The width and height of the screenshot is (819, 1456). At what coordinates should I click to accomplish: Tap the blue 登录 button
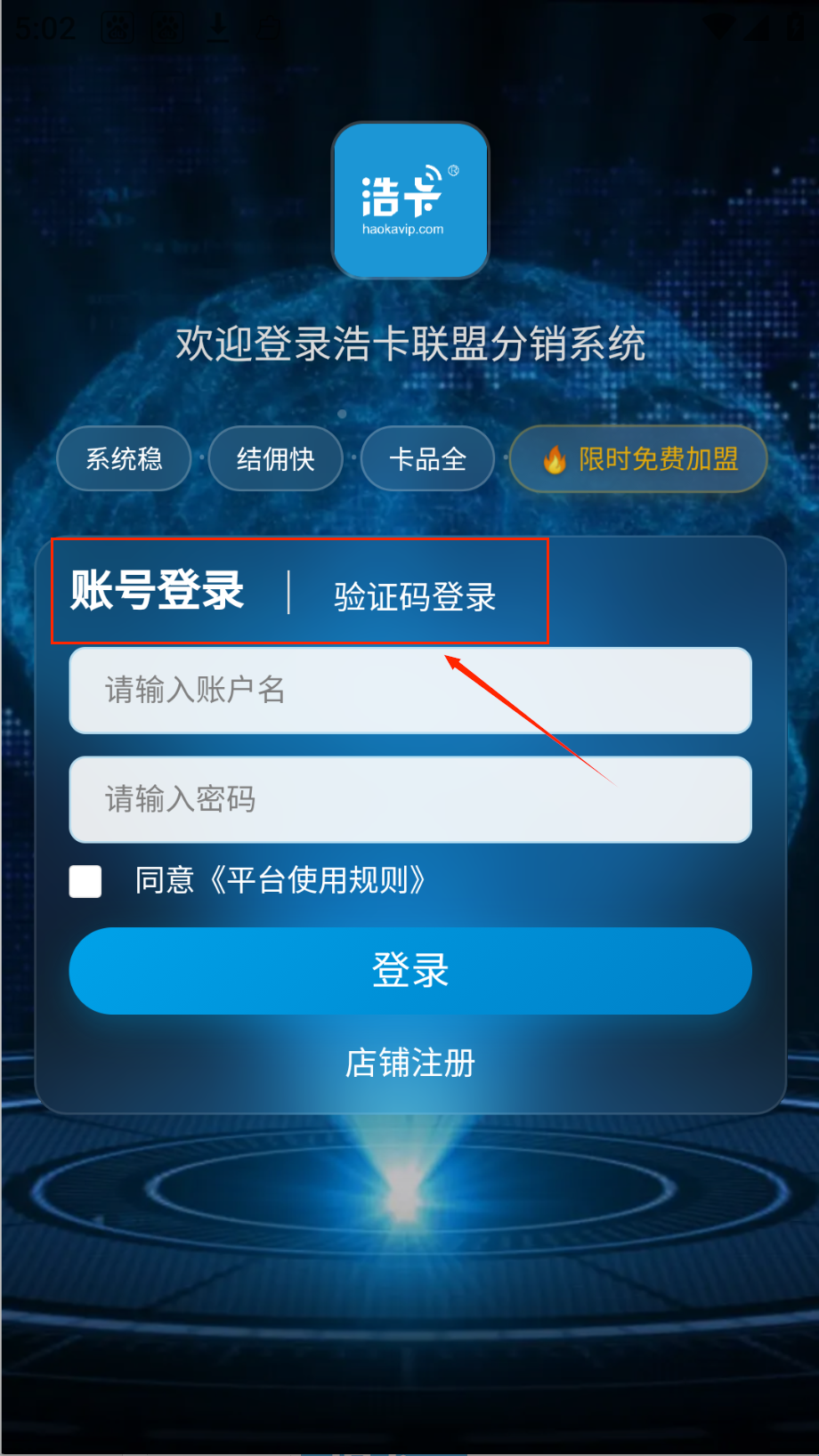pos(410,970)
